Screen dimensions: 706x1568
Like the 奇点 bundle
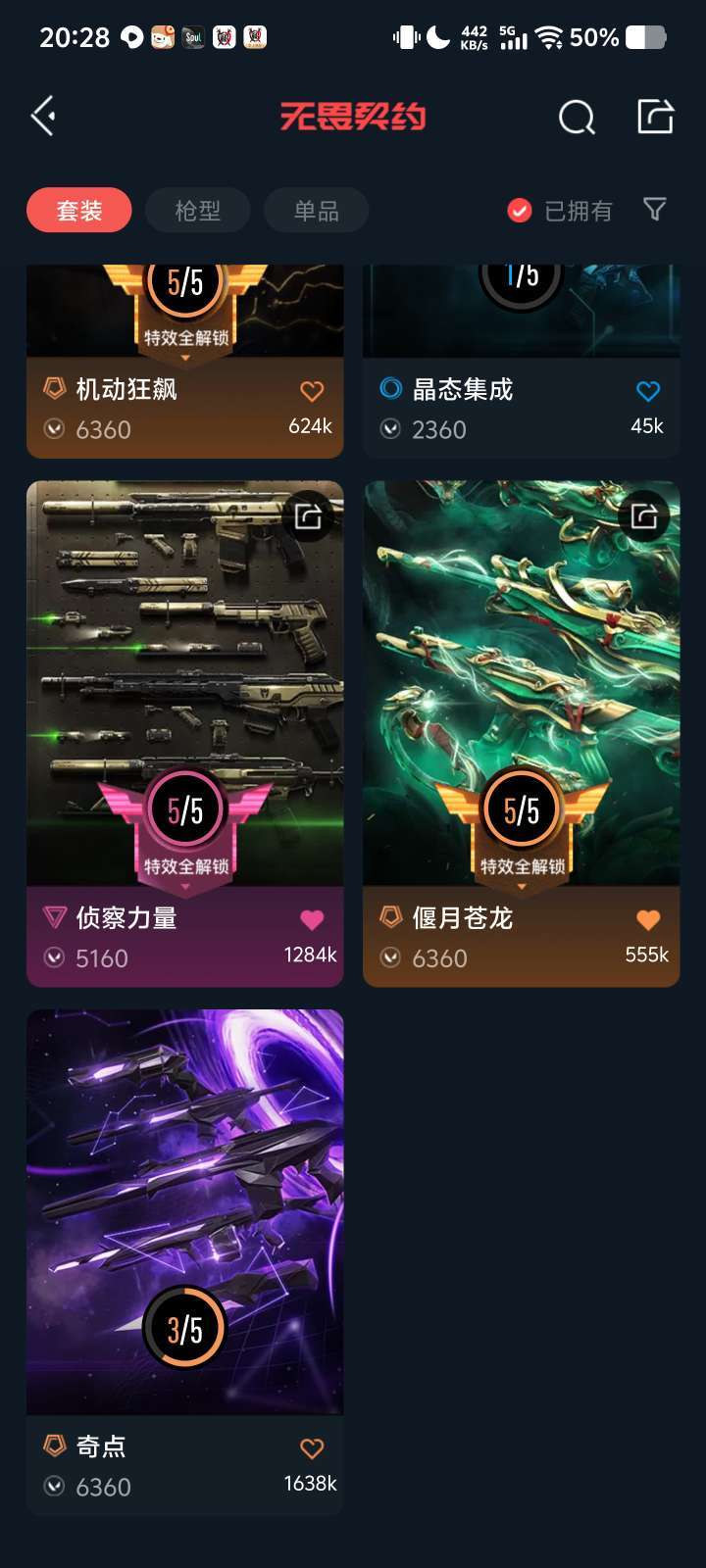click(312, 1448)
